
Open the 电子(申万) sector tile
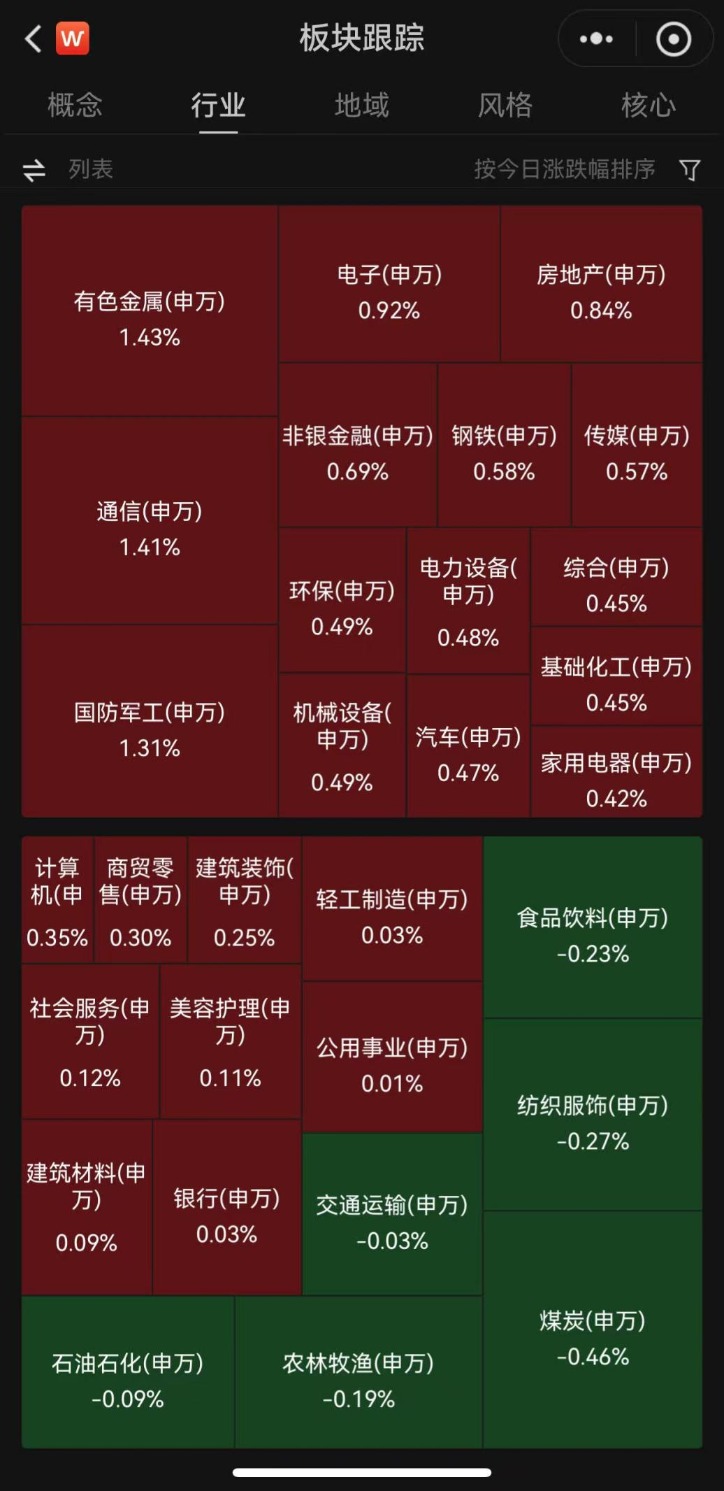pos(389,284)
